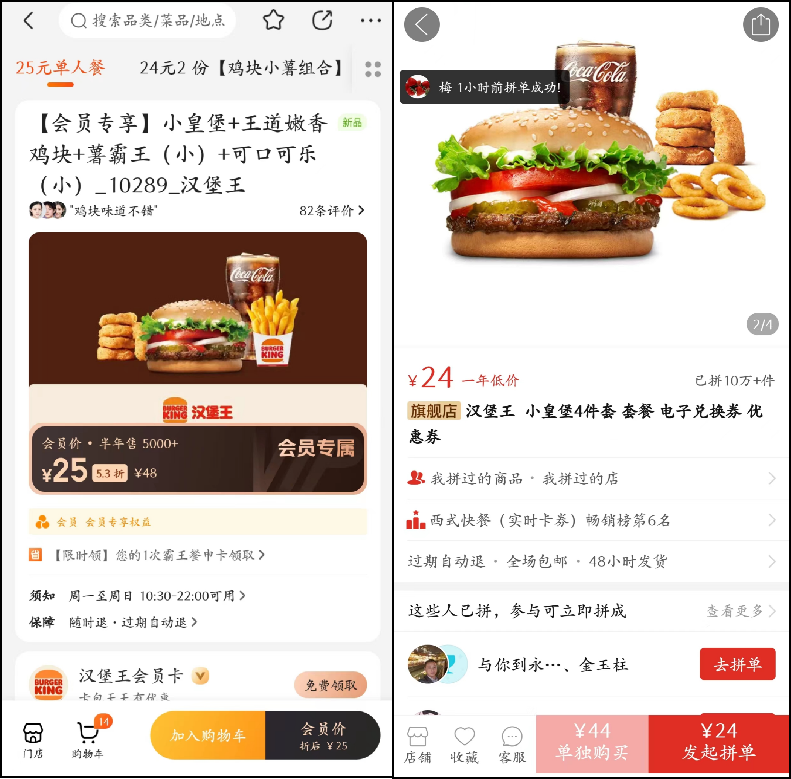
Task: Start group buy with ¥24 发起拼单
Action: [719, 743]
